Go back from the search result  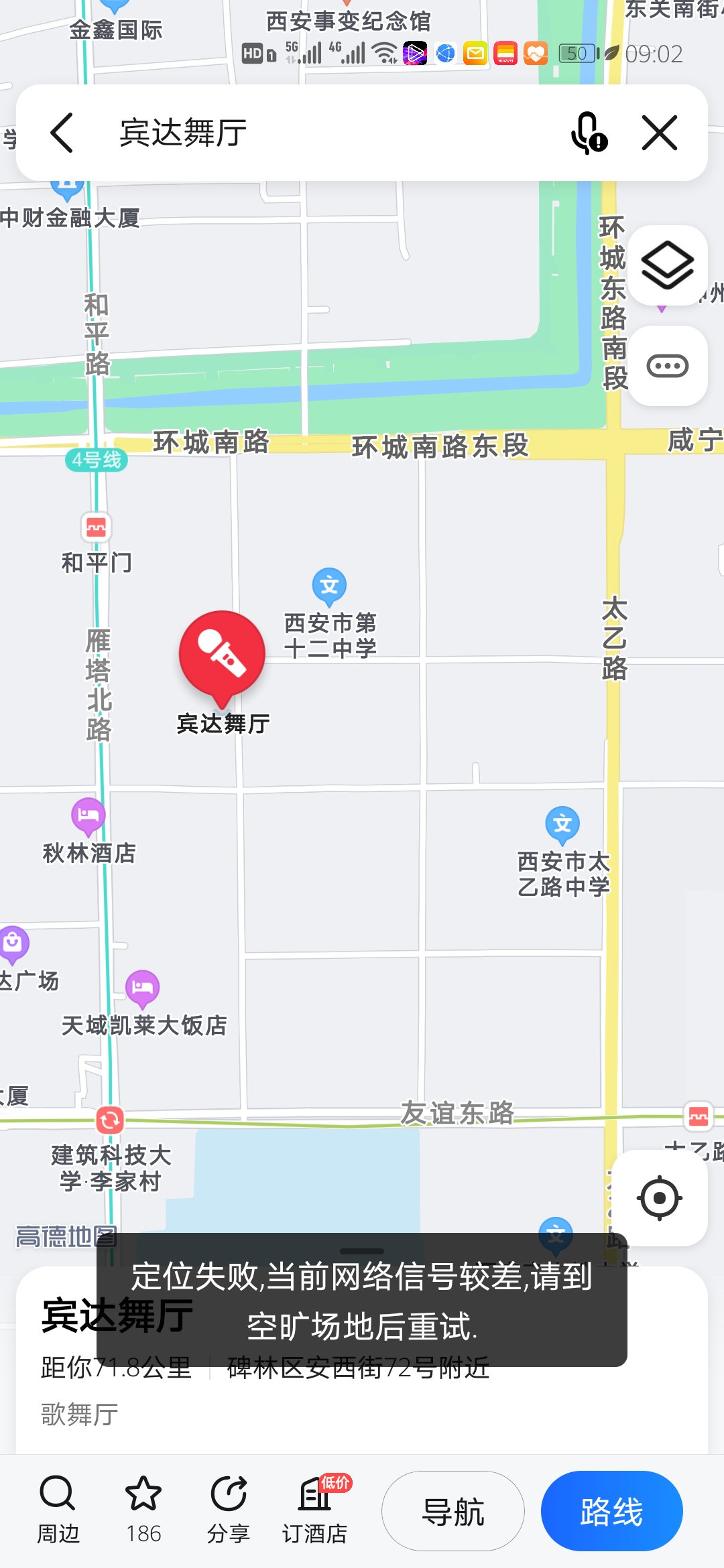[x=62, y=133]
